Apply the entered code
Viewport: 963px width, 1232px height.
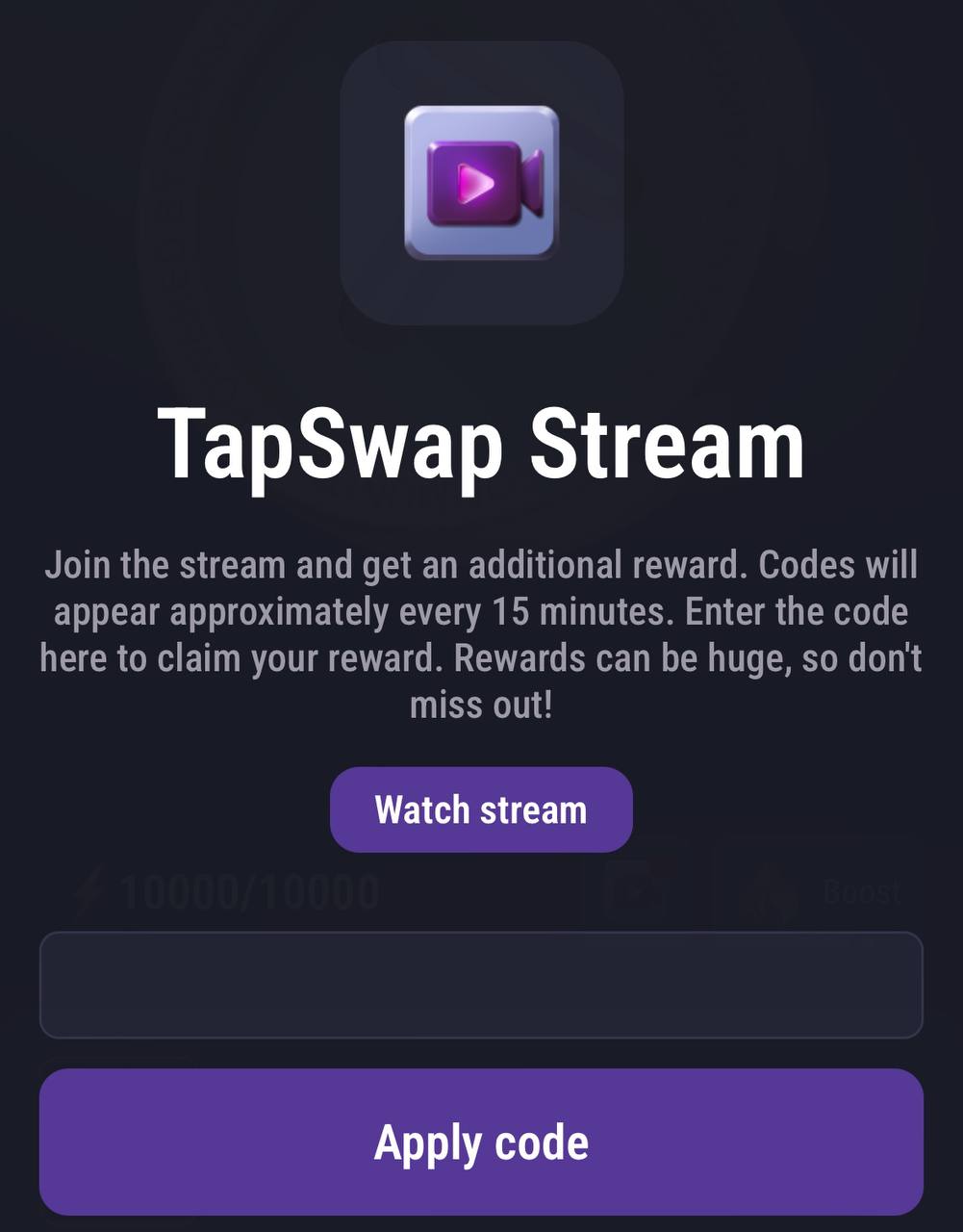coord(481,1142)
